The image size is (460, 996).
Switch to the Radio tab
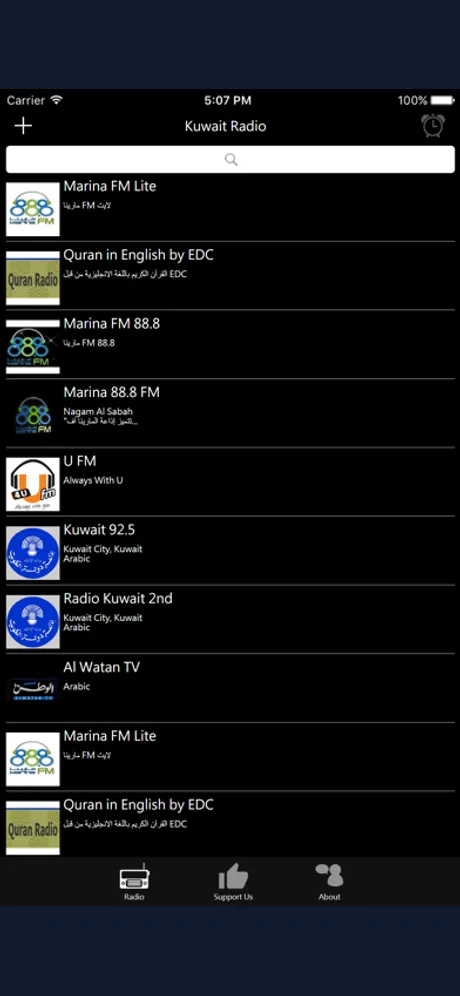134,882
